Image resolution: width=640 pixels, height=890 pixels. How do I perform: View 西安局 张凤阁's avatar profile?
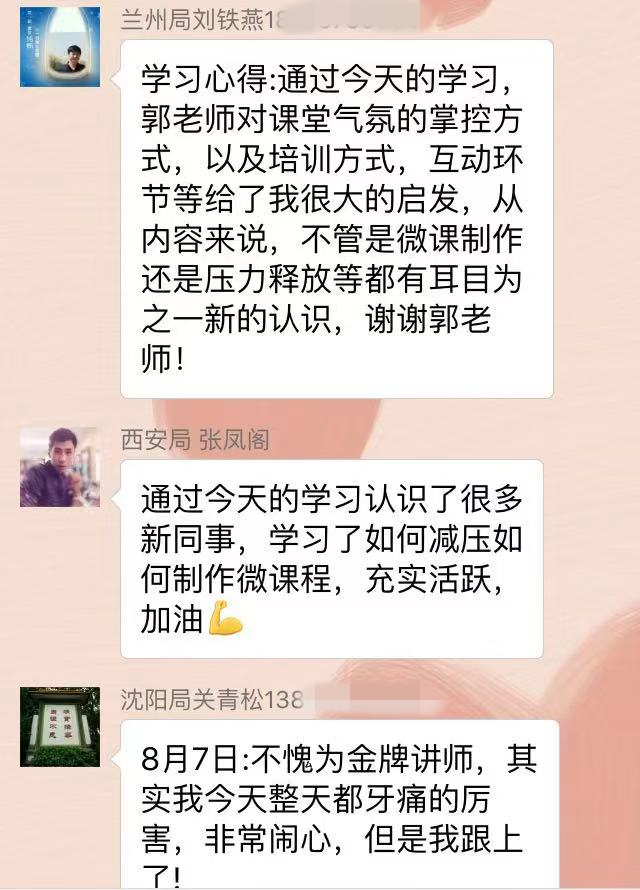coord(60,467)
